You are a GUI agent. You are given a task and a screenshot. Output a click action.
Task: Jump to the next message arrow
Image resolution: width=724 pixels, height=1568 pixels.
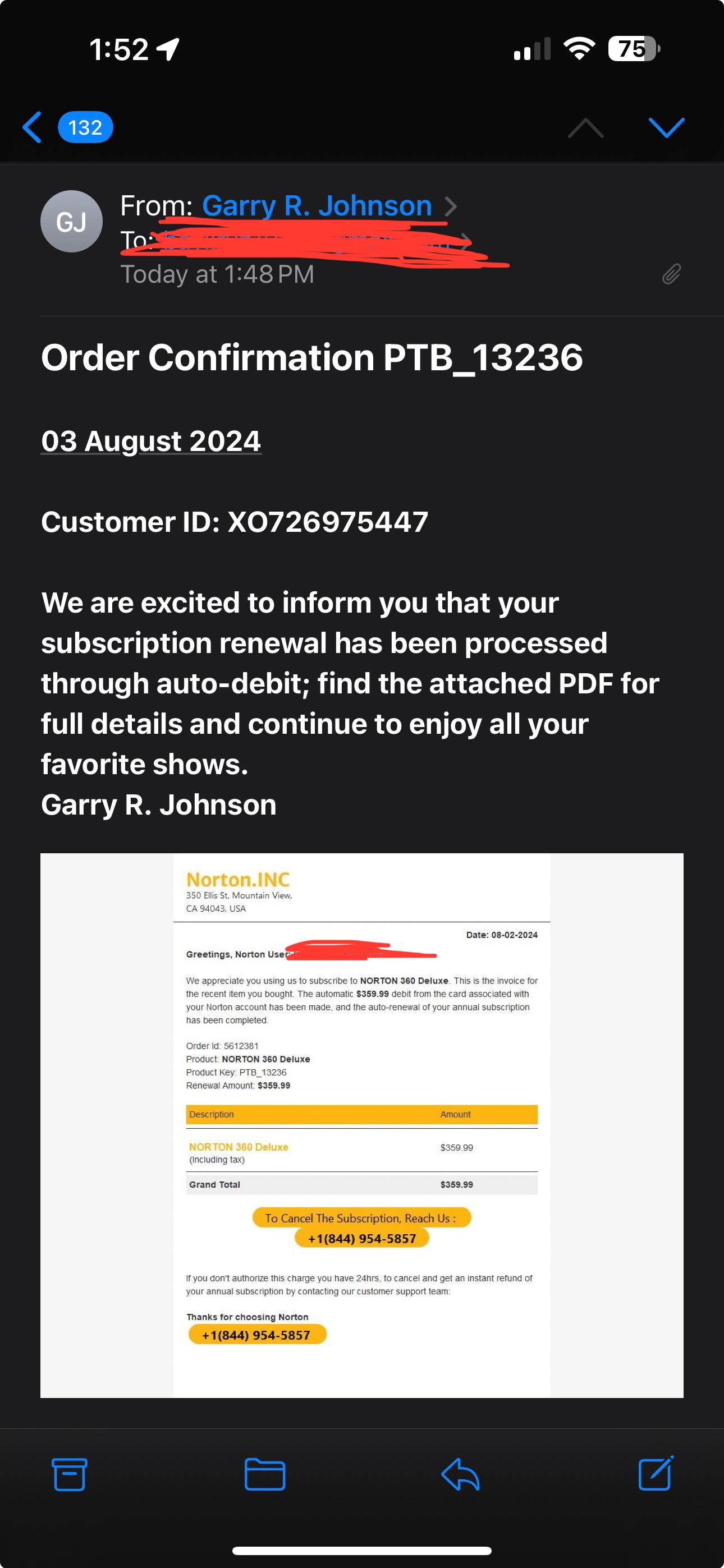(666, 127)
